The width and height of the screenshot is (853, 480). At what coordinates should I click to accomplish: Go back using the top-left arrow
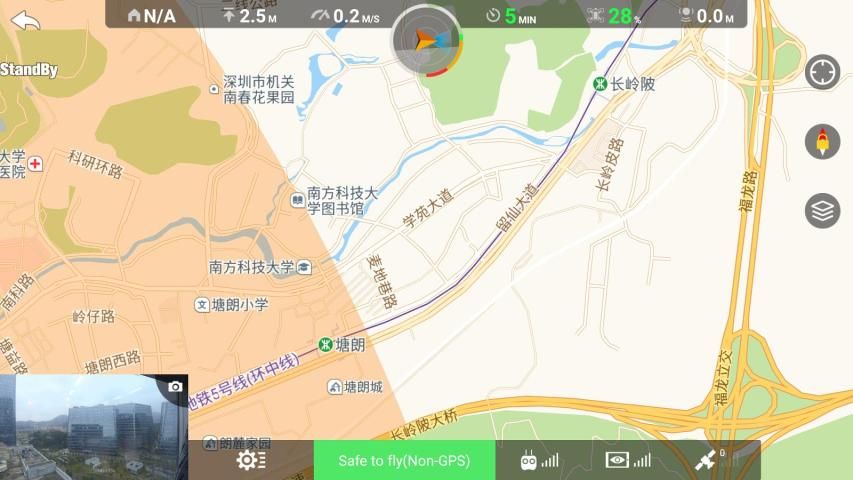[x=26, y=21]
